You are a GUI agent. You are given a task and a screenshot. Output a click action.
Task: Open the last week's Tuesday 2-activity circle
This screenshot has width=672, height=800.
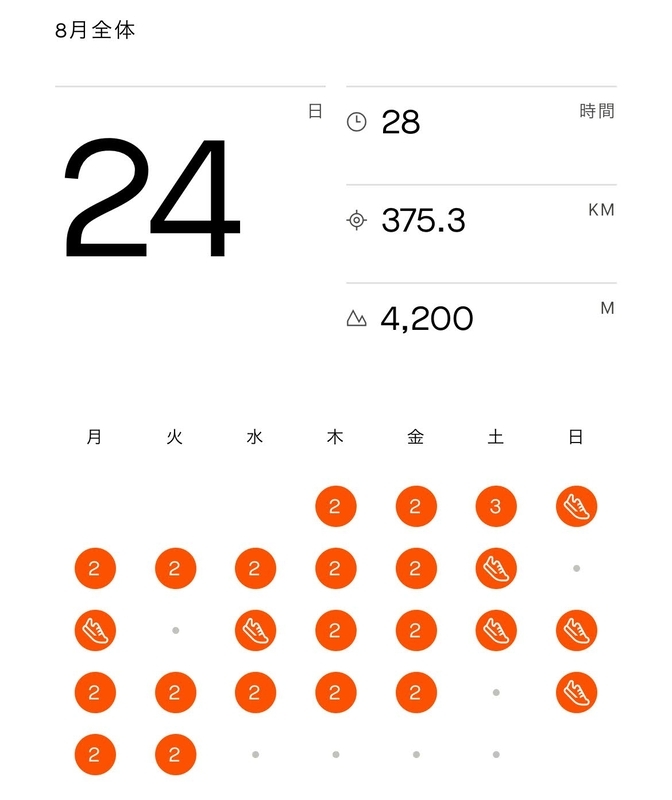[176, 755]
